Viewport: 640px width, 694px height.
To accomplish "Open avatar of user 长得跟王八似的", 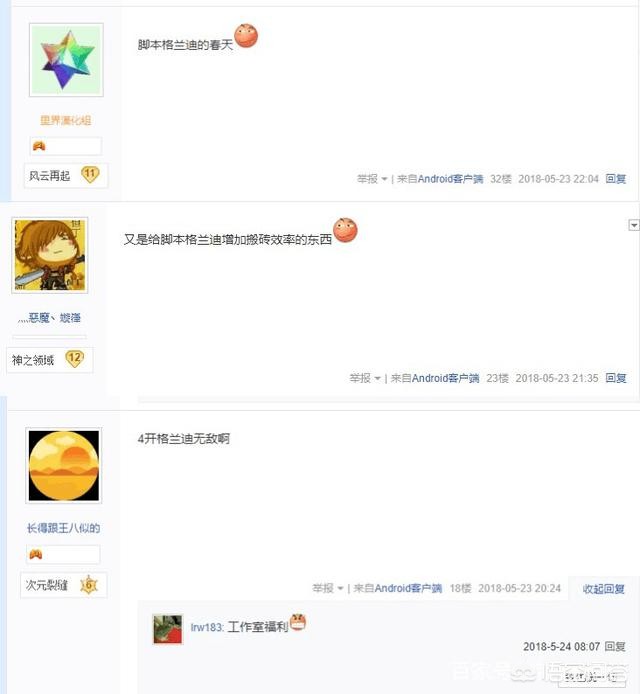I will pos(64,465).
